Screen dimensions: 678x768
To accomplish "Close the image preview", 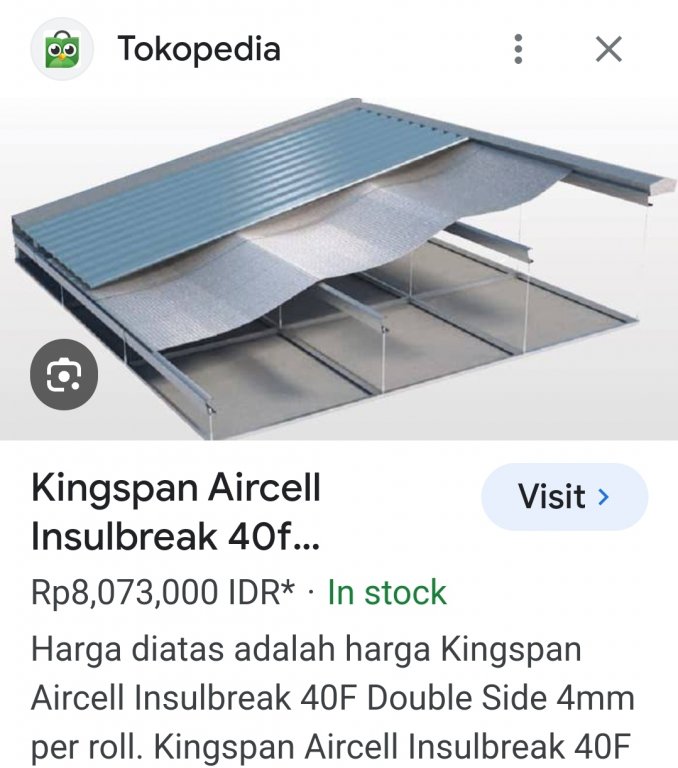I will tap(608, 49).
